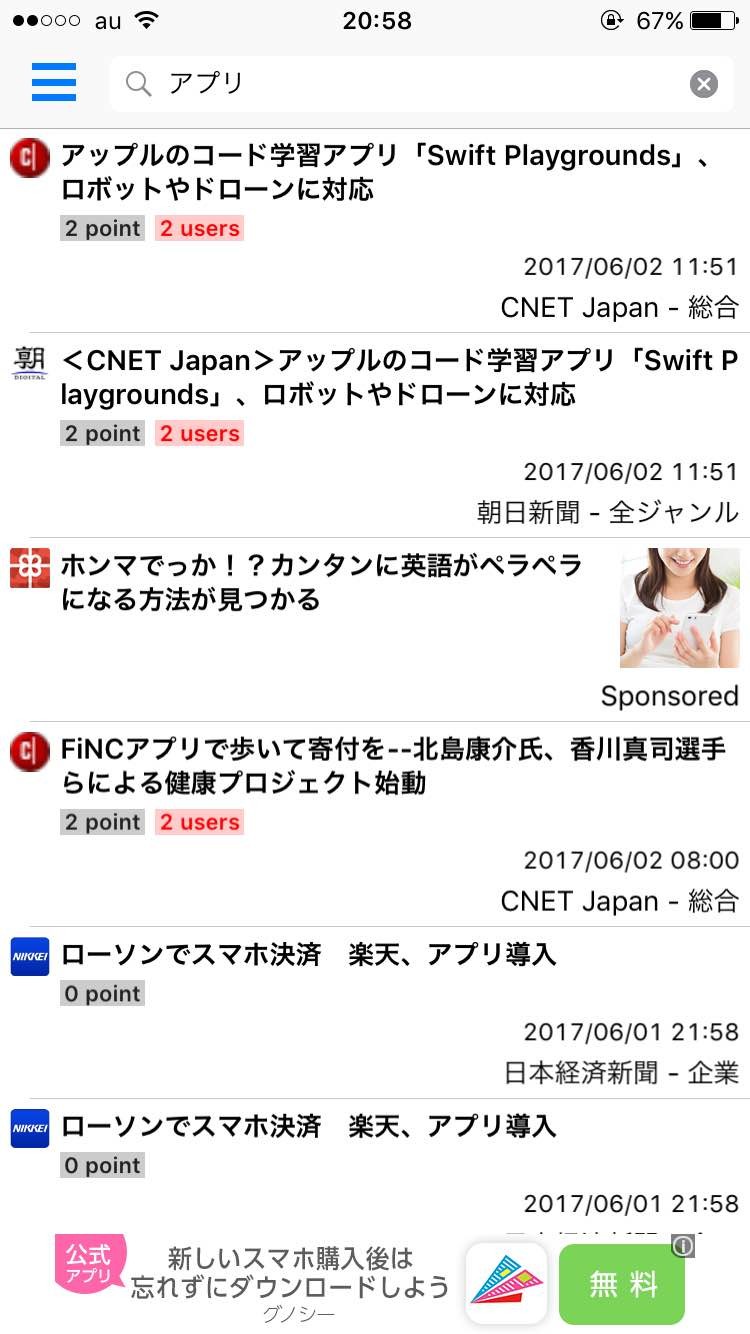
Task: Clear the search text
Action: pyautogui.click(x=704, y=84)
